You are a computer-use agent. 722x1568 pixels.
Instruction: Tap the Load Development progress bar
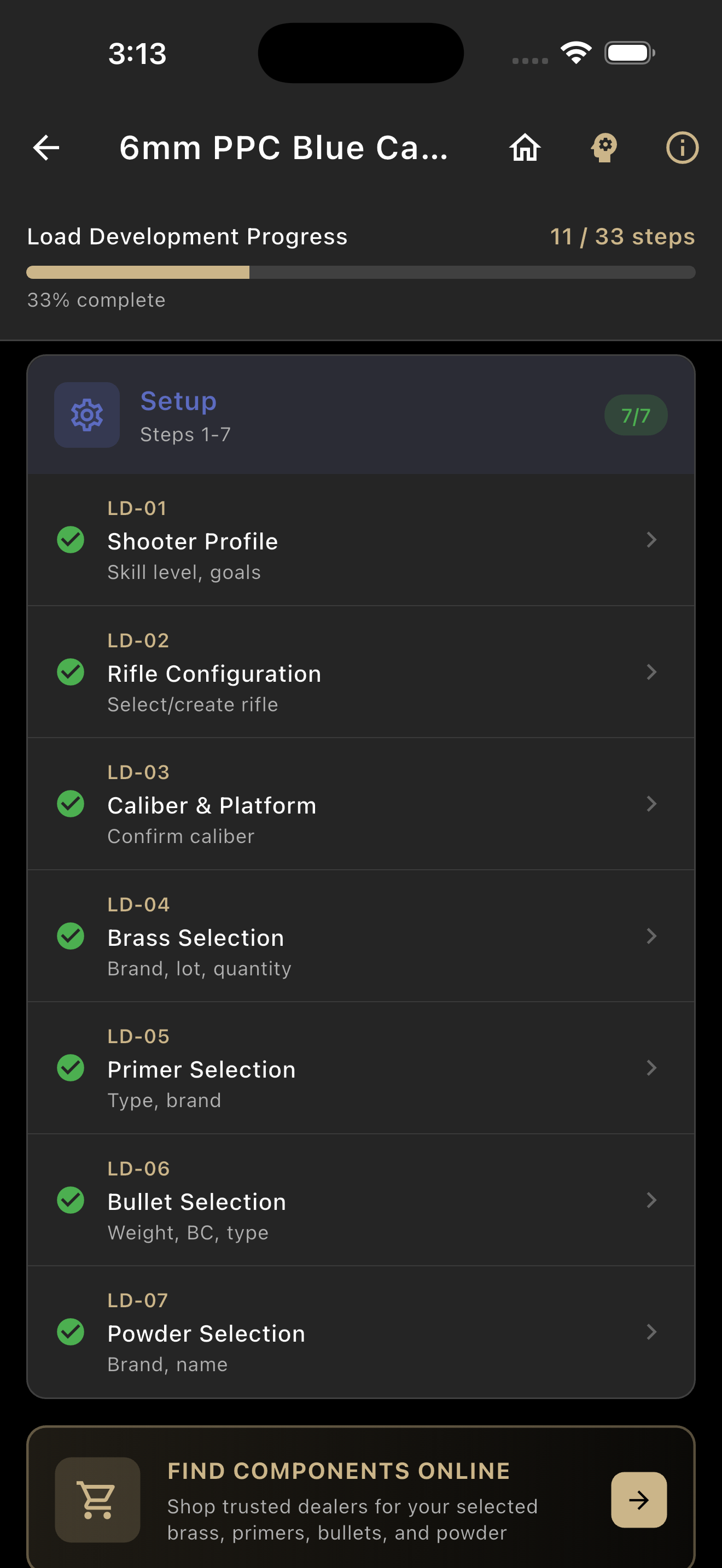click(x=361, y=272)
